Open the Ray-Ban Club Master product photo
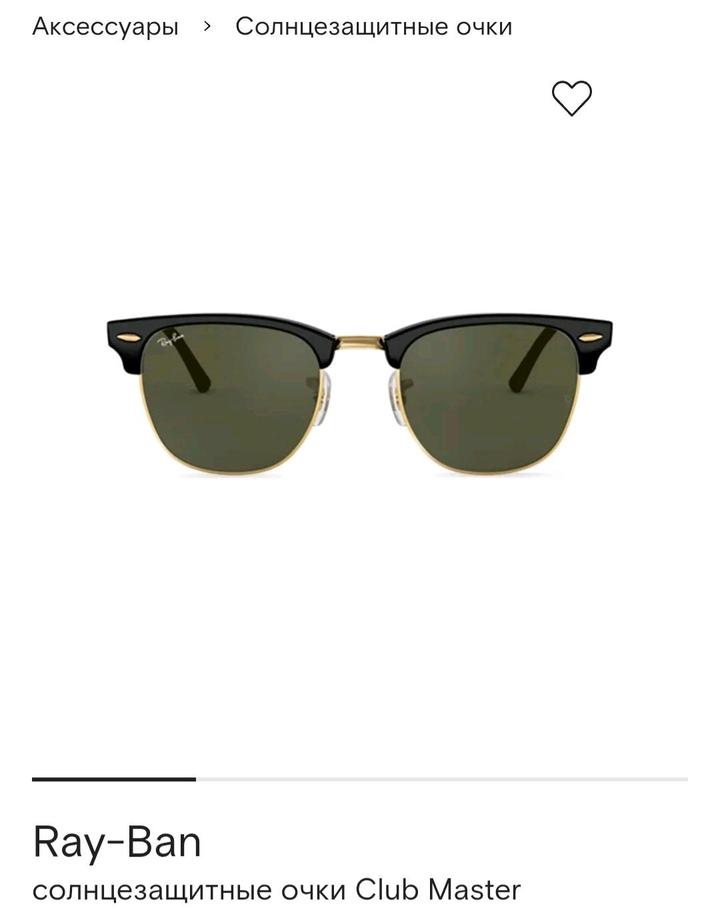The width and height of the screenshot is (720, 920). [x=360, y=395]
